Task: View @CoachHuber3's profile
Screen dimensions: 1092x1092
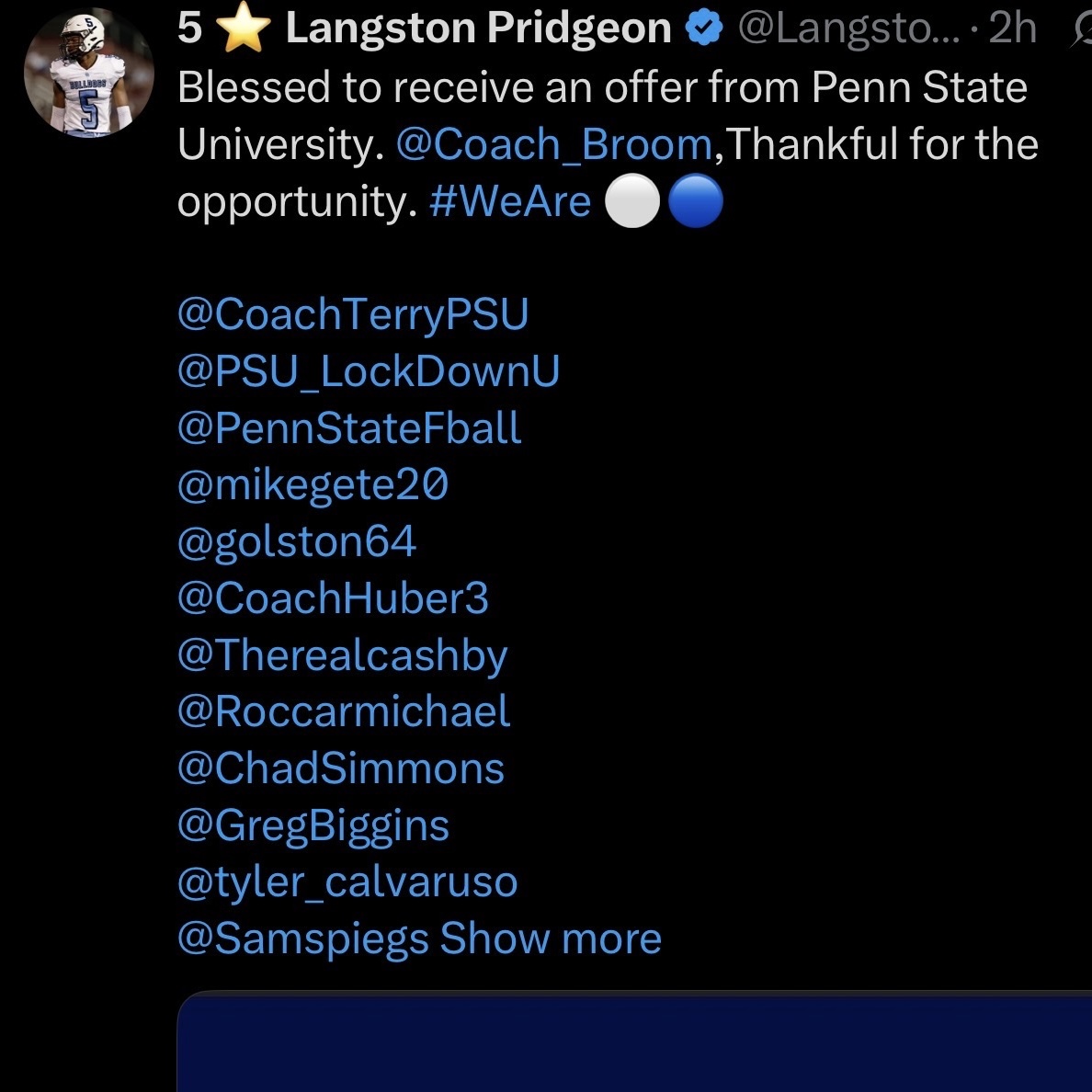Action: click(x=333, y=598)
